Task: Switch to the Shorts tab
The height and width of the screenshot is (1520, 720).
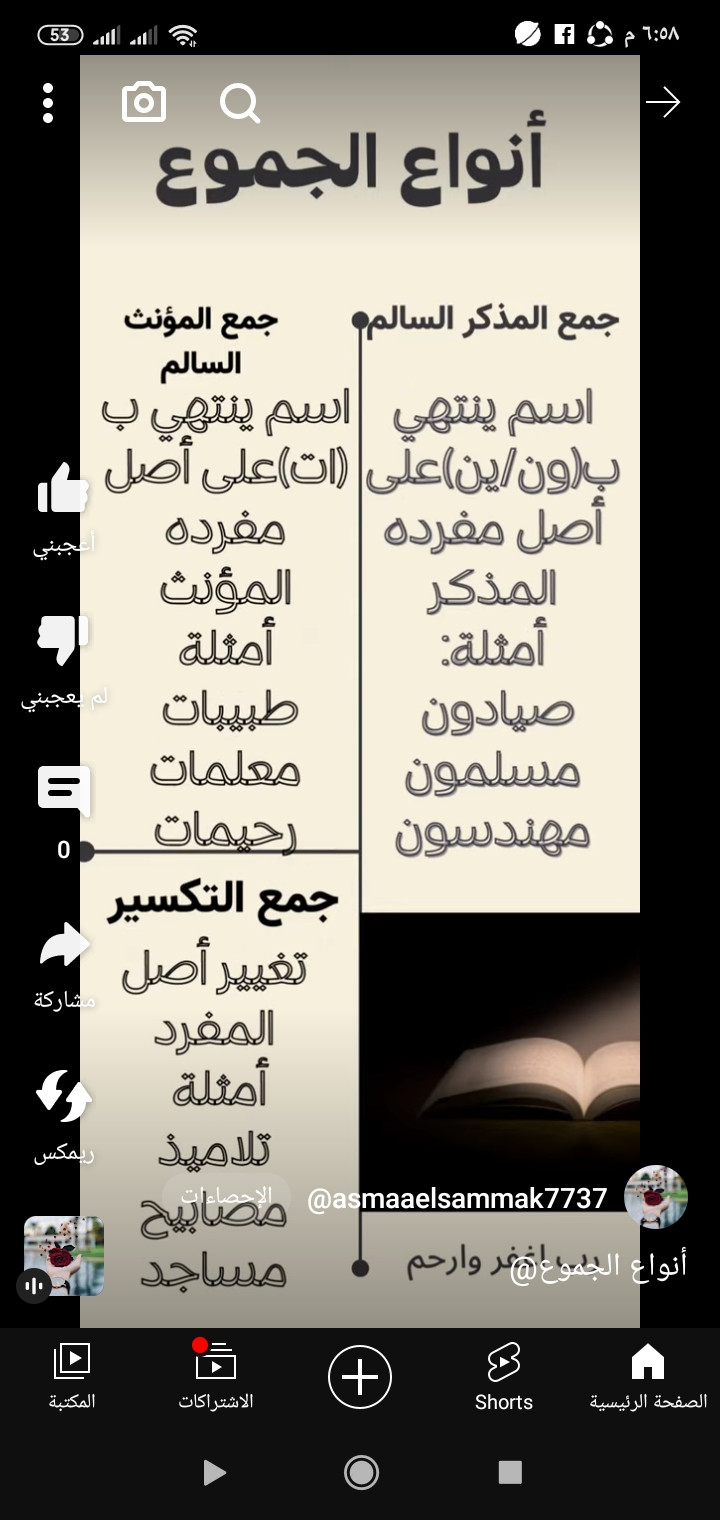Action: pyautogui.click(x=504, y=1377)
